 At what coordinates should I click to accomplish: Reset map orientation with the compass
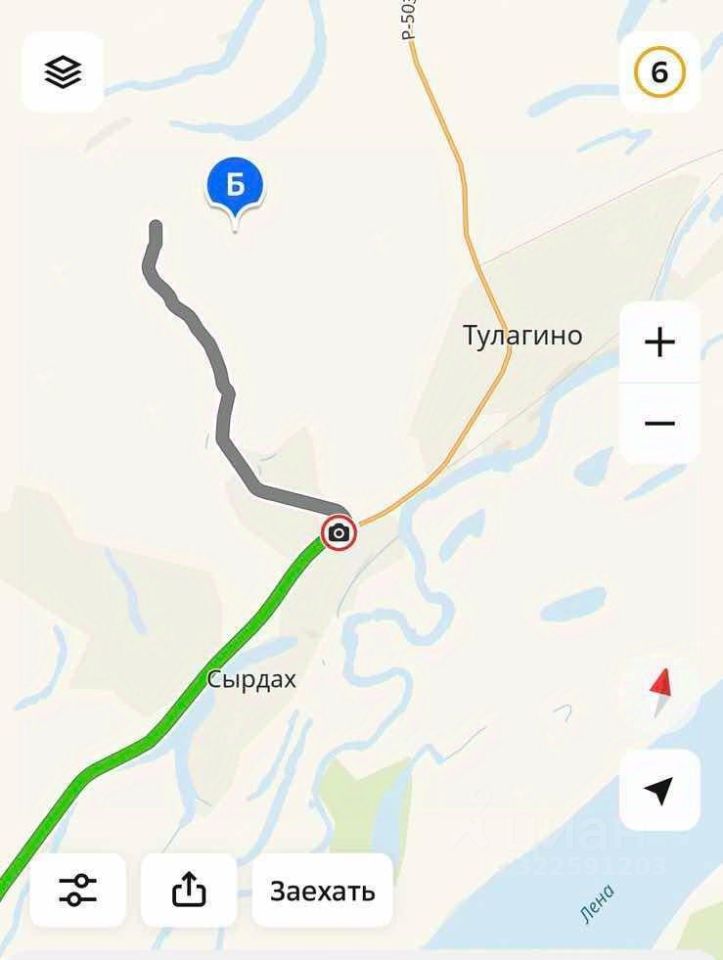click(660, 693)
